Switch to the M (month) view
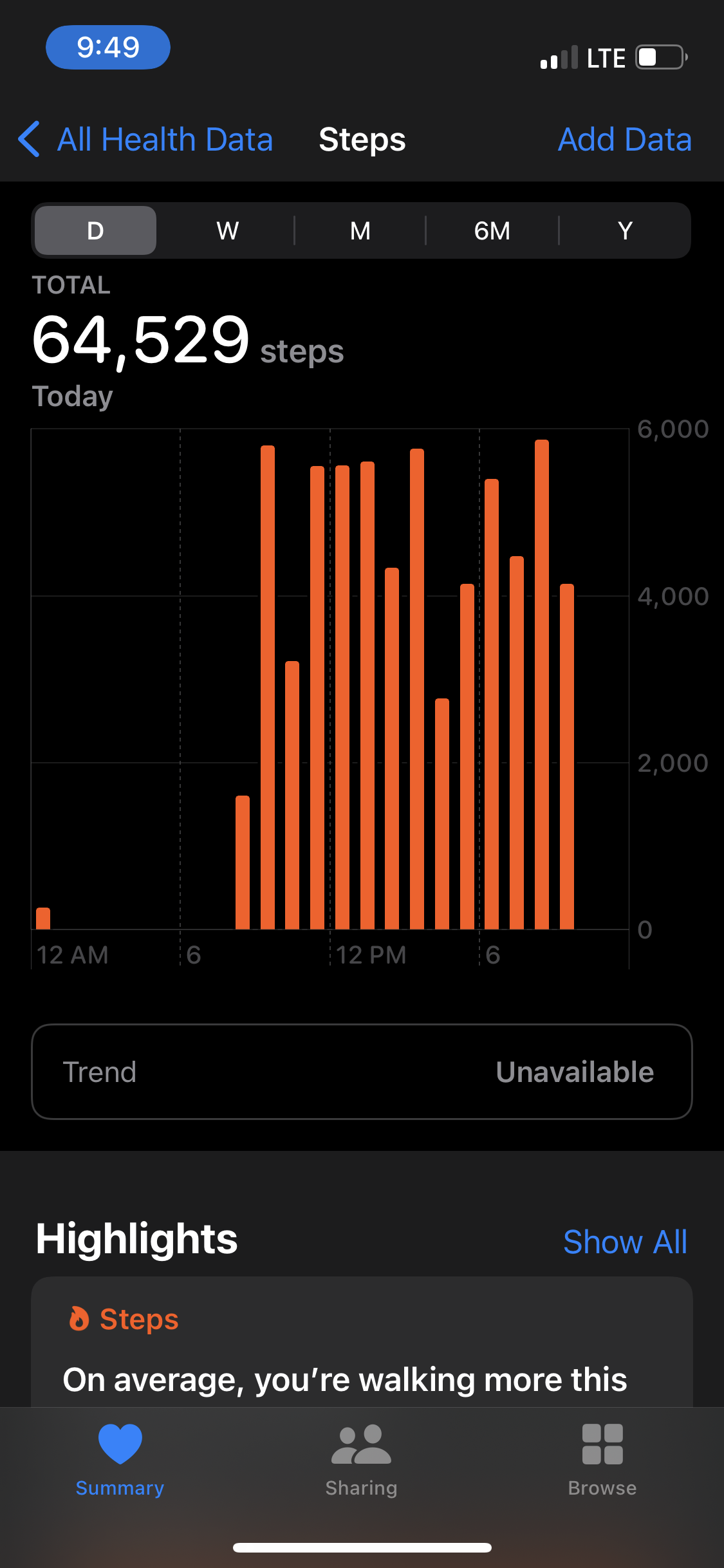The height and width of the screenshot is (1568, 724). click(360, 230)
